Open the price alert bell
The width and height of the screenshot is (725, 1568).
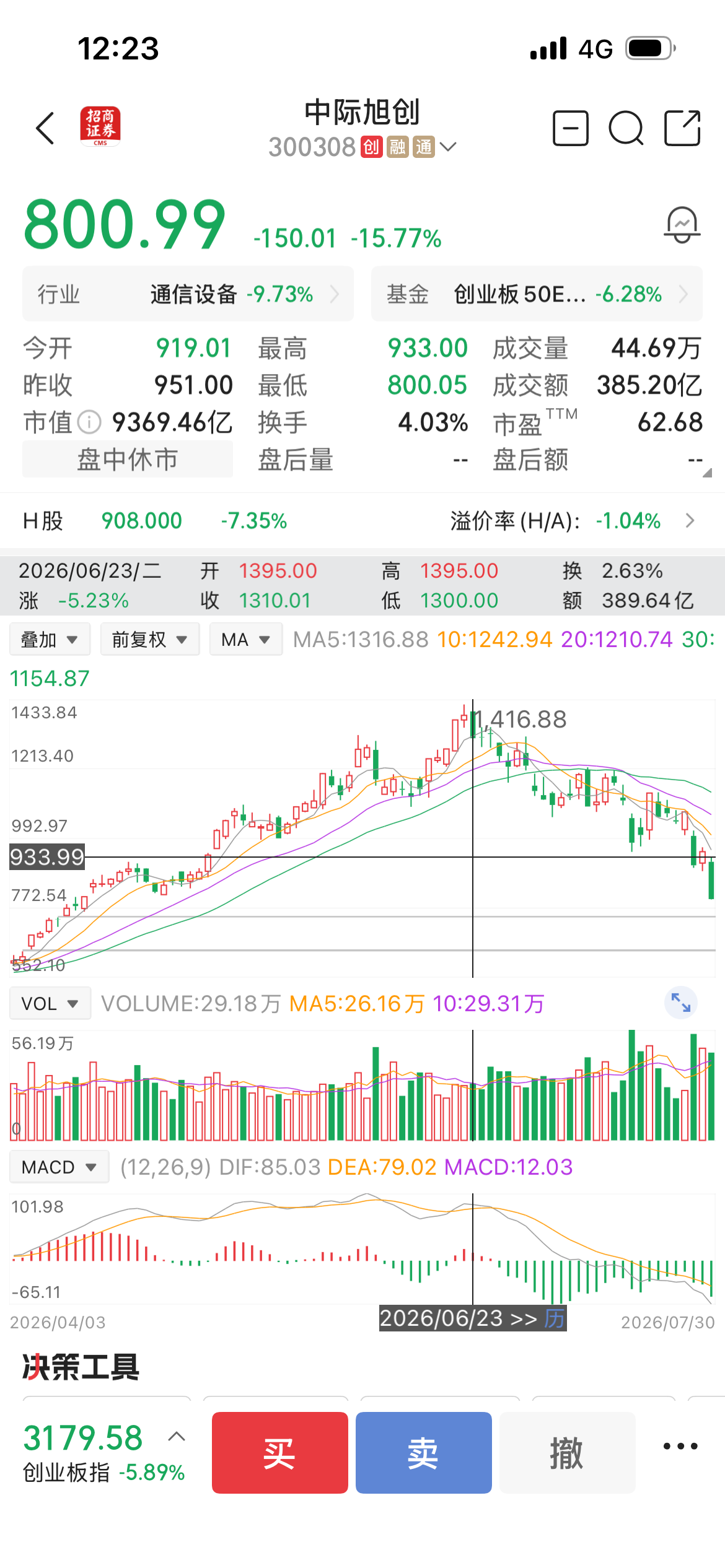[x=682, y=225]
